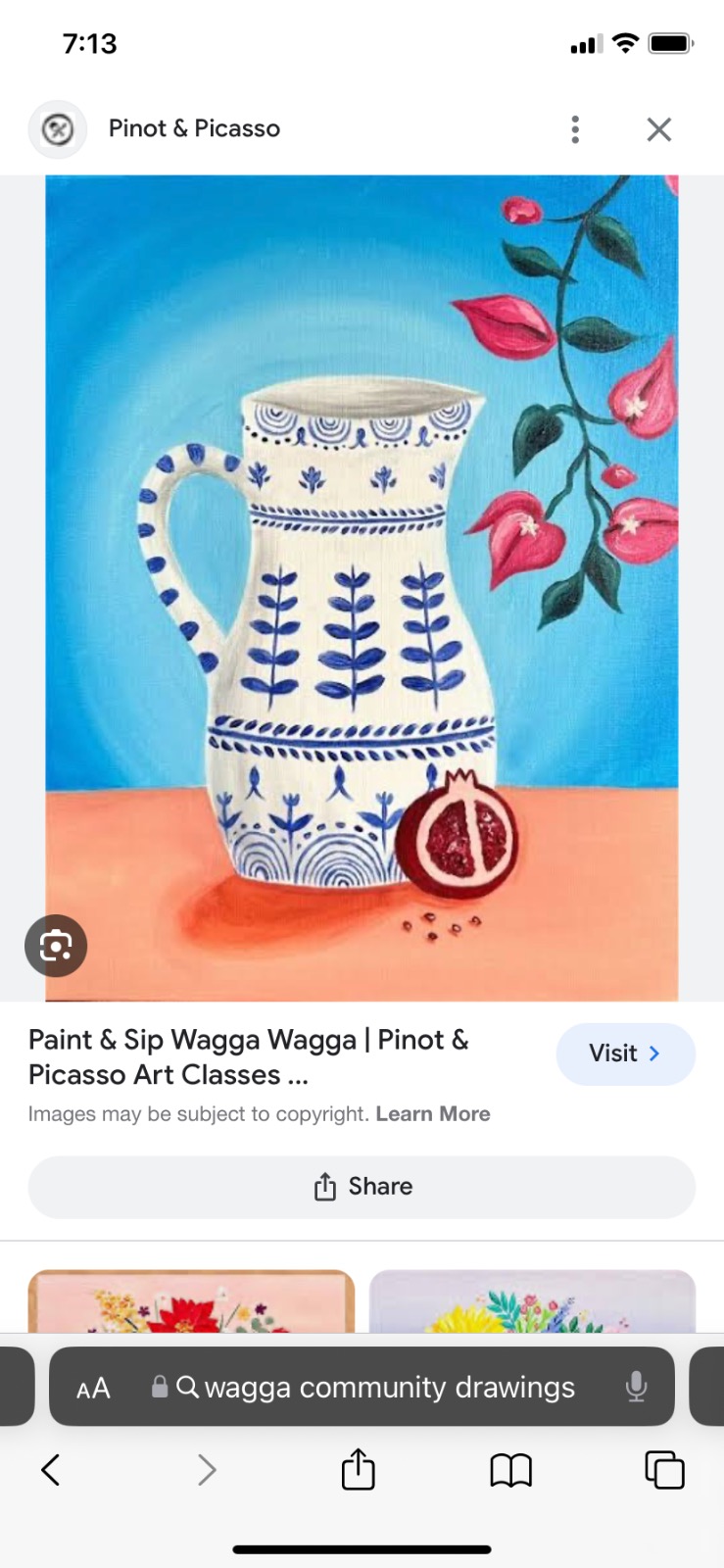The width and height of the screenshot is (724, 1568).
Task: Close the image preview
Action: 658,129
